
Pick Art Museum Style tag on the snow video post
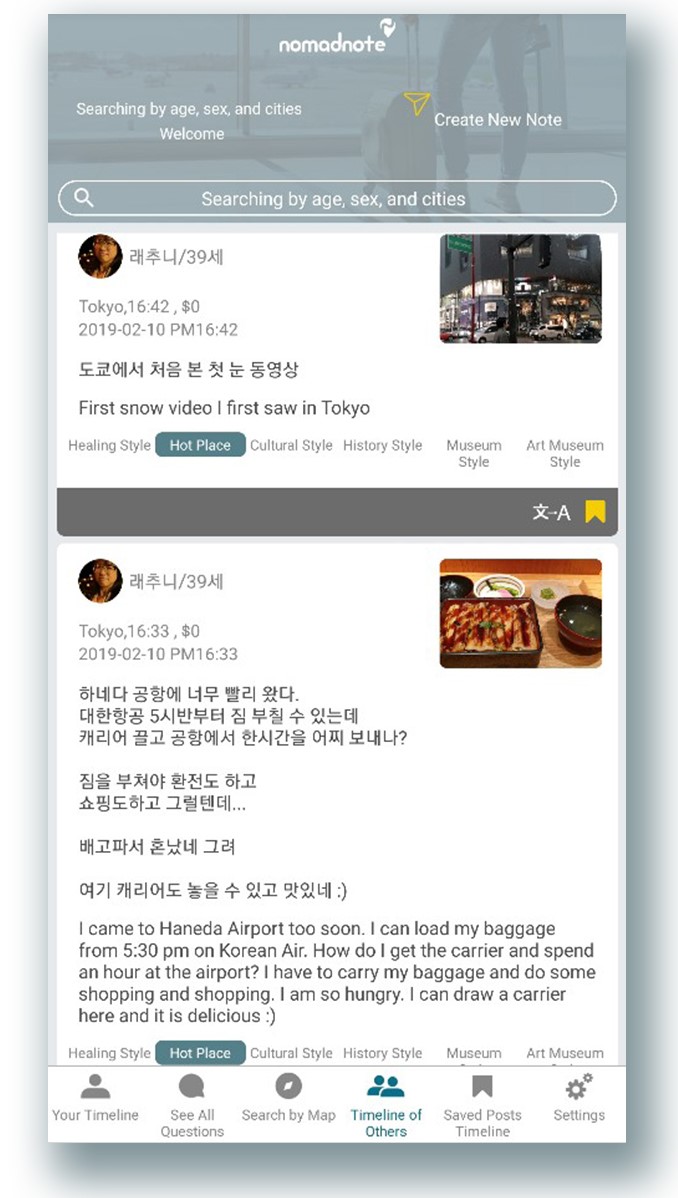click(564, 453)
